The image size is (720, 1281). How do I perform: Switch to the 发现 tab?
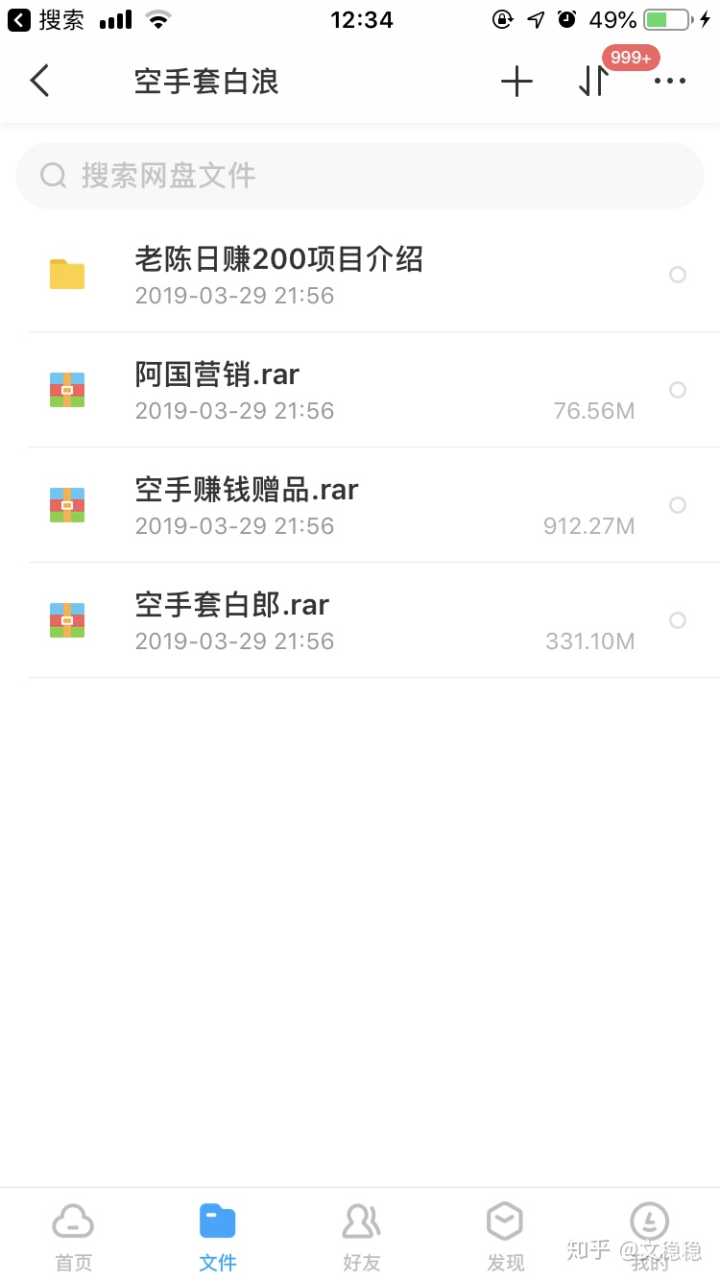[x=505, y=1236]
